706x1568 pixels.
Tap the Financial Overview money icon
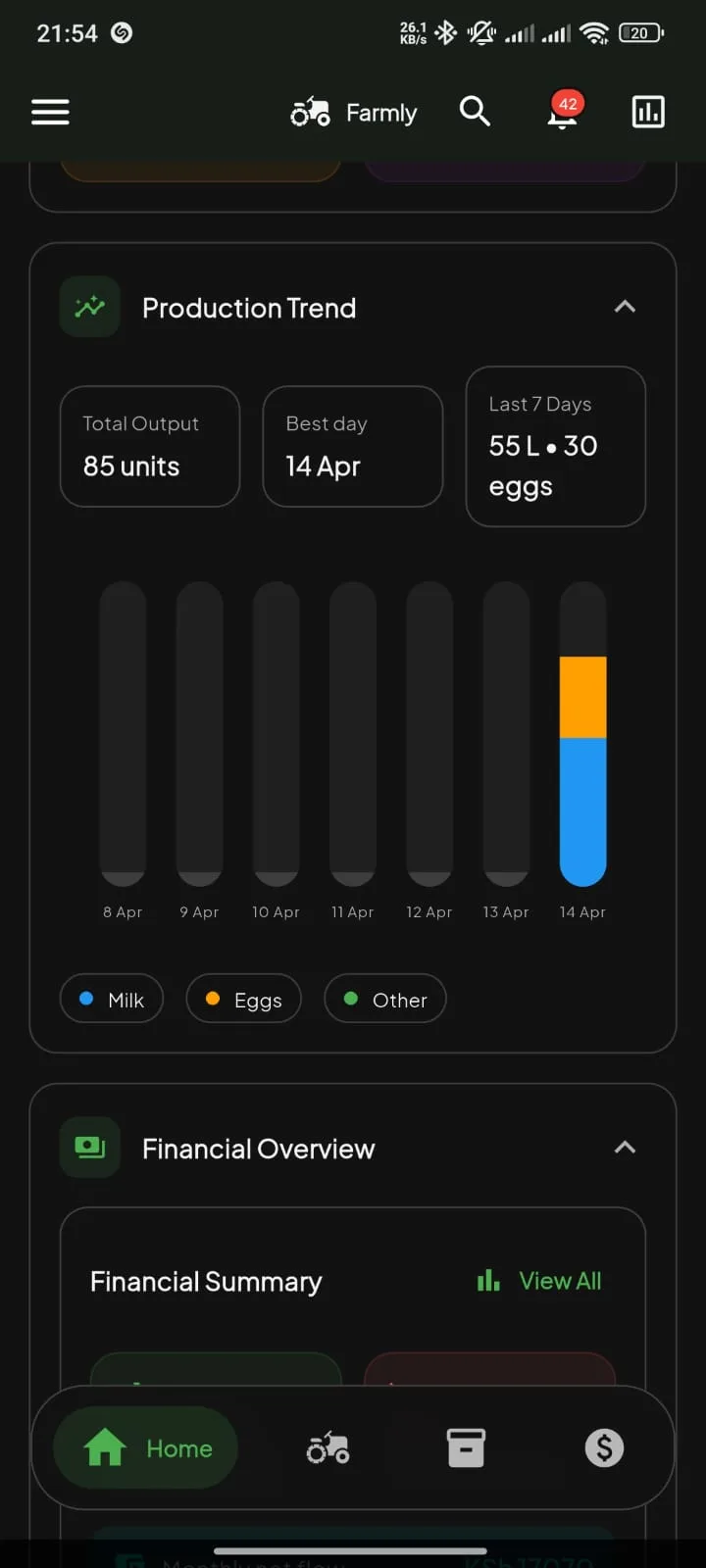click(89, 1147)
